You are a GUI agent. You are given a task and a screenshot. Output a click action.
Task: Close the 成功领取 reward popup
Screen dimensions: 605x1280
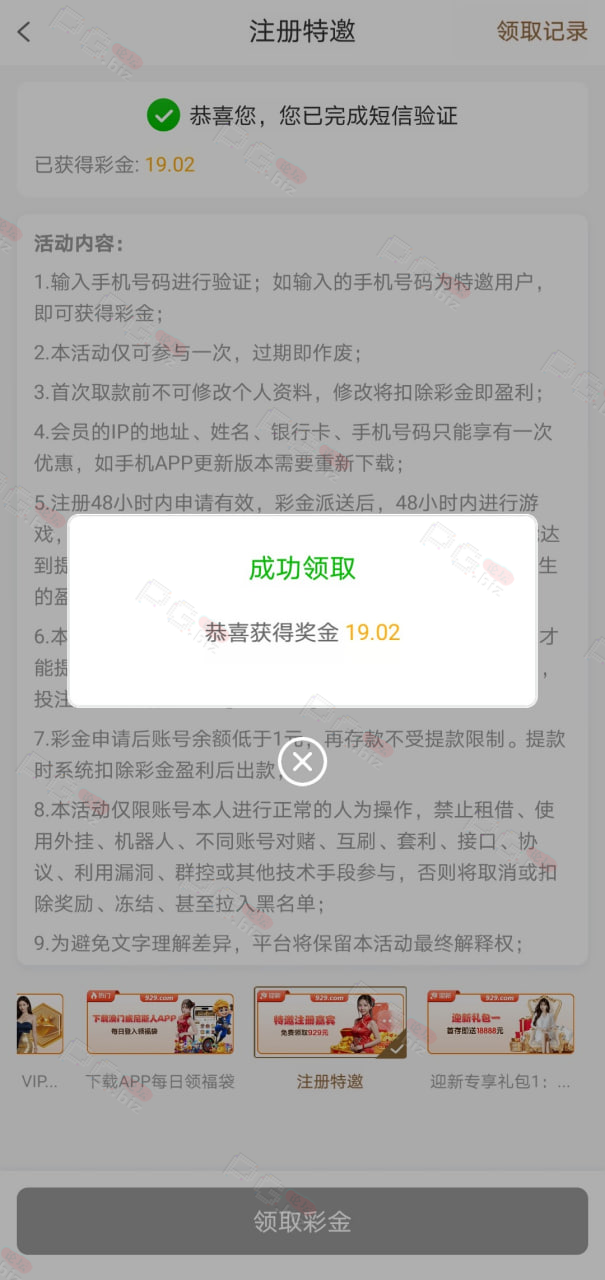point(302,763)
